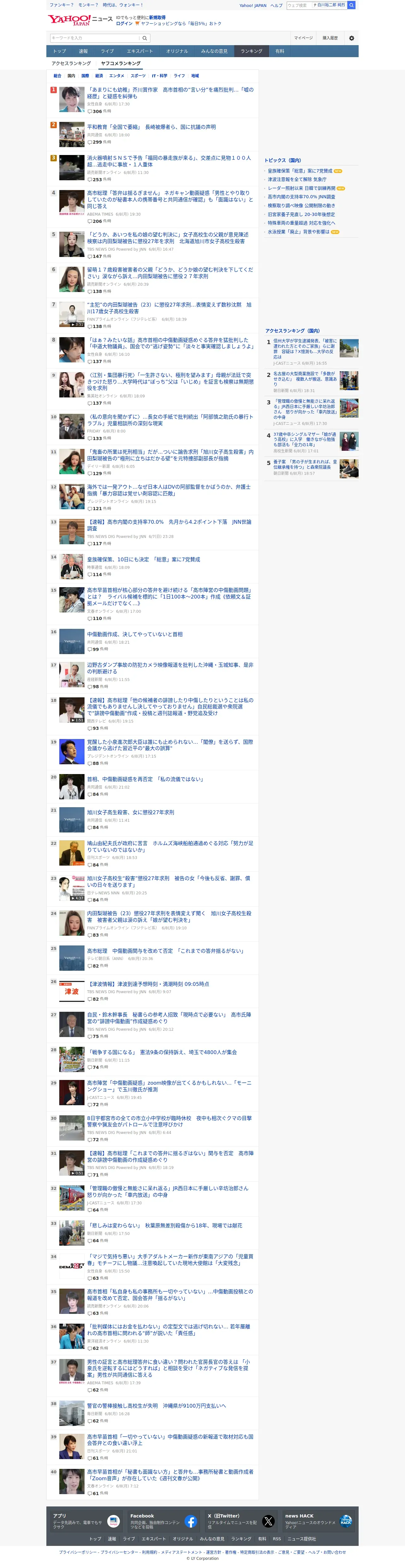Image resolution: width=405 pixels, height=1568 pixels.
Task: Open 購入履歴
Action: click(330, 38)
